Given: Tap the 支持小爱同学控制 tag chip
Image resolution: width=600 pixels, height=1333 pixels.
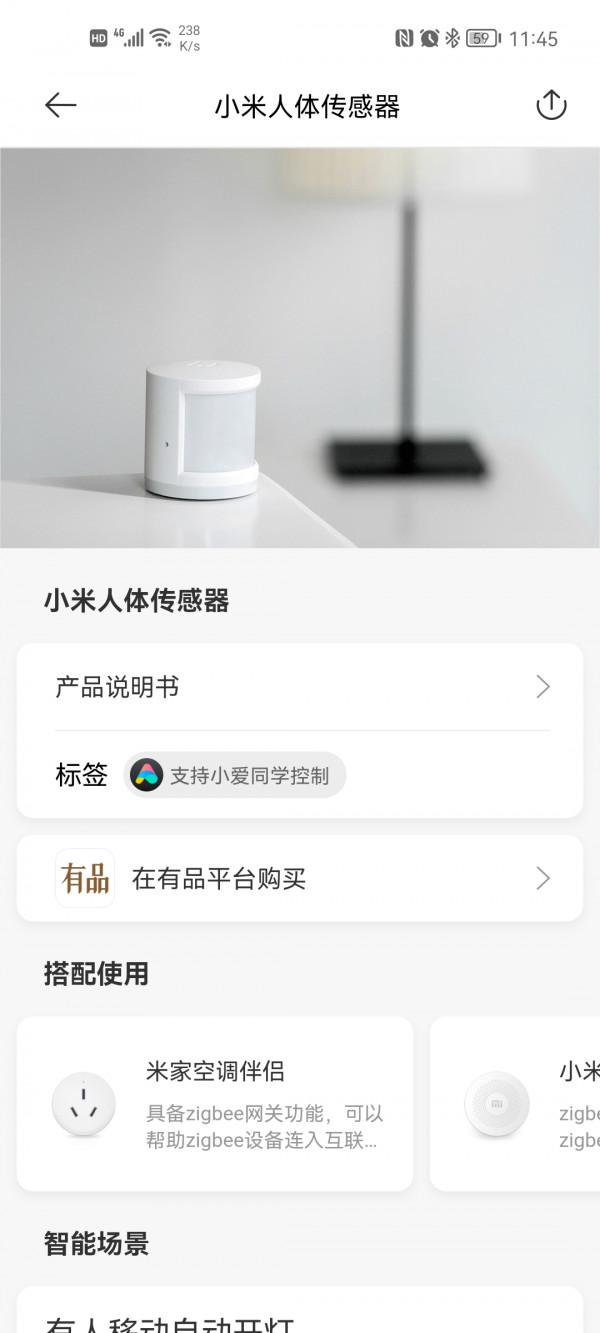Looking at the screenshot, I should pyautogui.click(x=235, y=775).
